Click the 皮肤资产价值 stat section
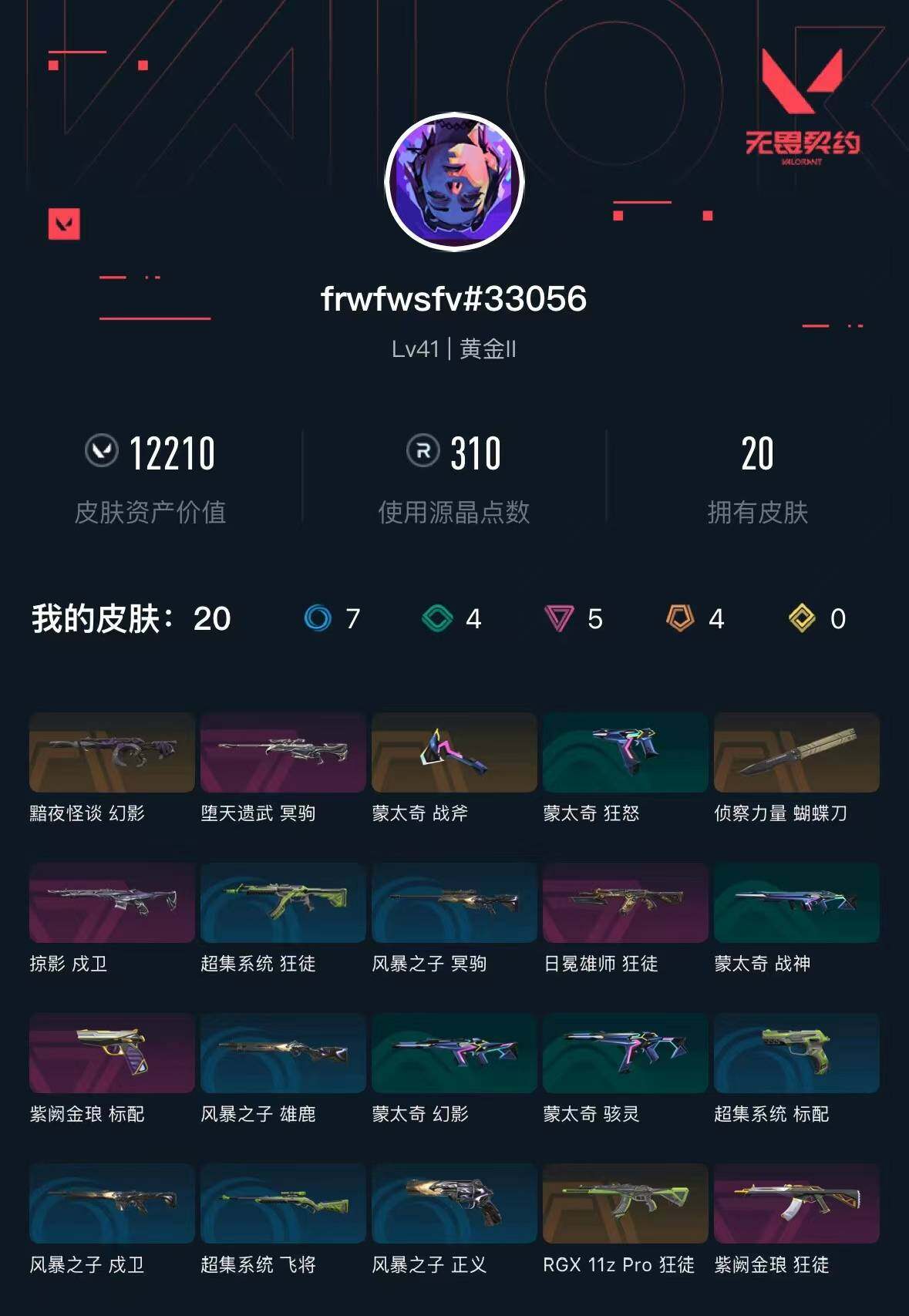The height and width of the screenshot is (1316, 909). (151, 511)
